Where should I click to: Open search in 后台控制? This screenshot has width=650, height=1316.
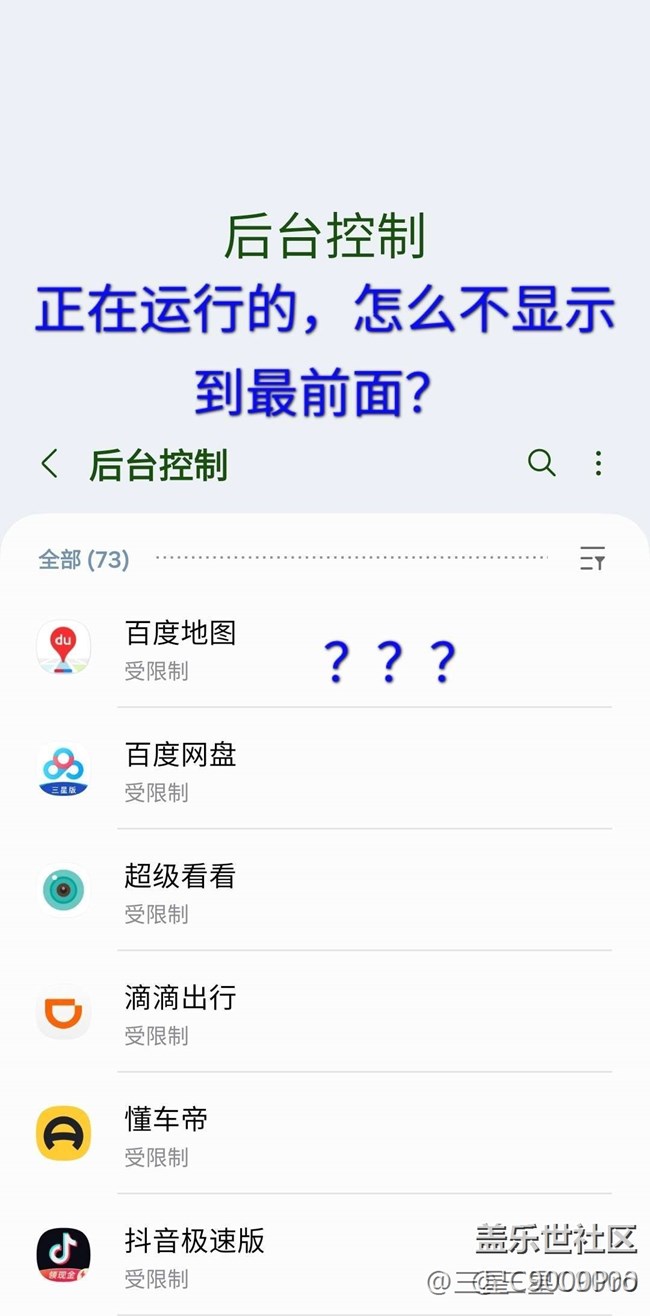541,463
